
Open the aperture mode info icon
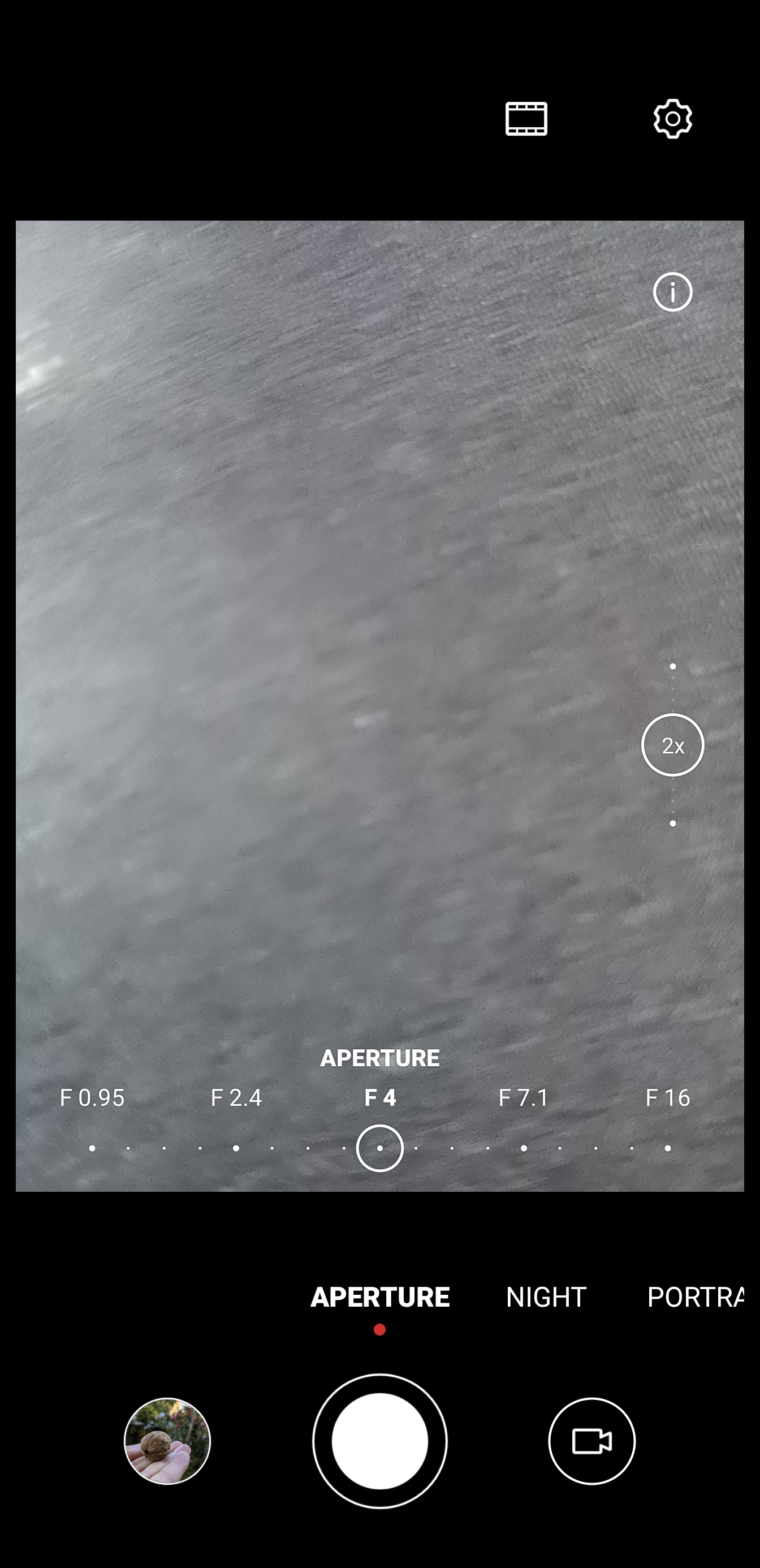pos(672,292)
